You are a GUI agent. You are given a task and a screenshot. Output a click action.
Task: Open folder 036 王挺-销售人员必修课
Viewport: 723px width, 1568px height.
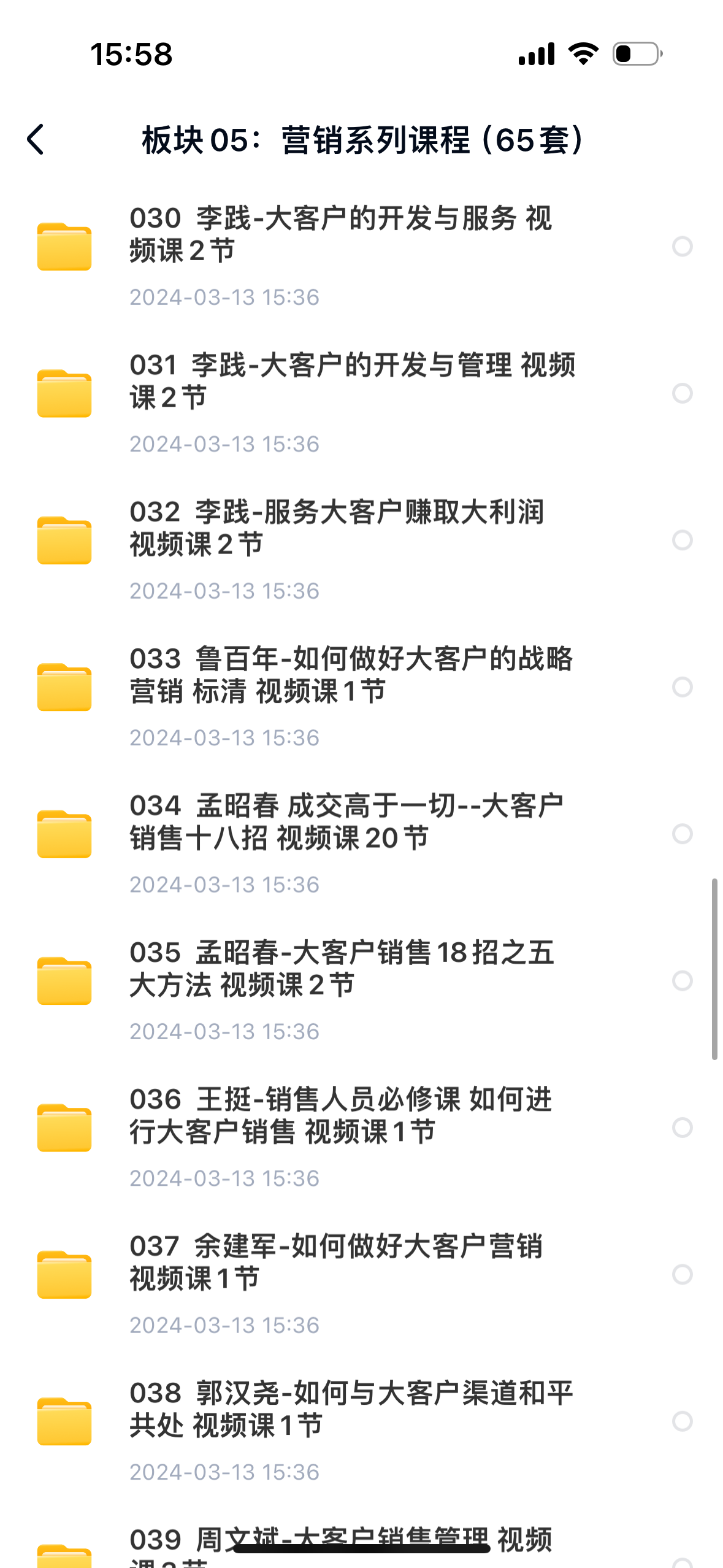(x=340, y=1115)
